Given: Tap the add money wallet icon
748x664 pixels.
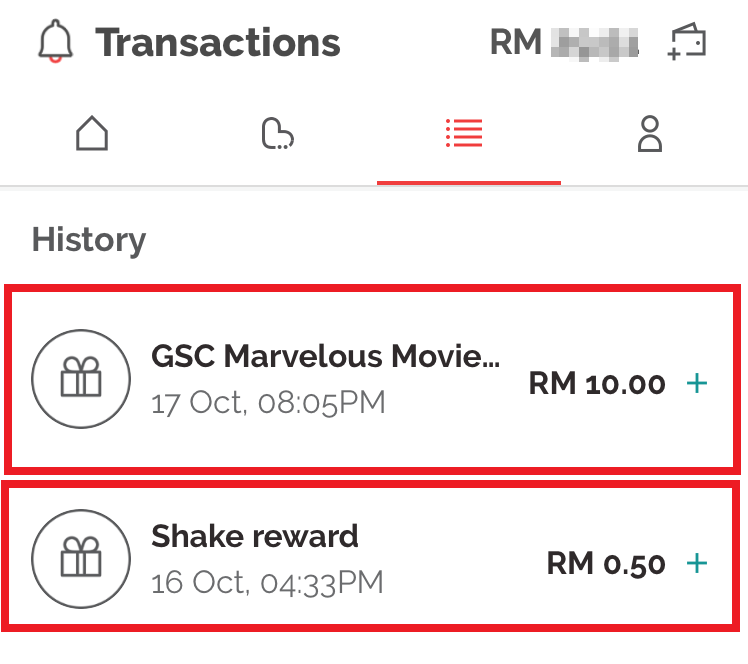Looking at the screenshot, I should tap(688, 42).
